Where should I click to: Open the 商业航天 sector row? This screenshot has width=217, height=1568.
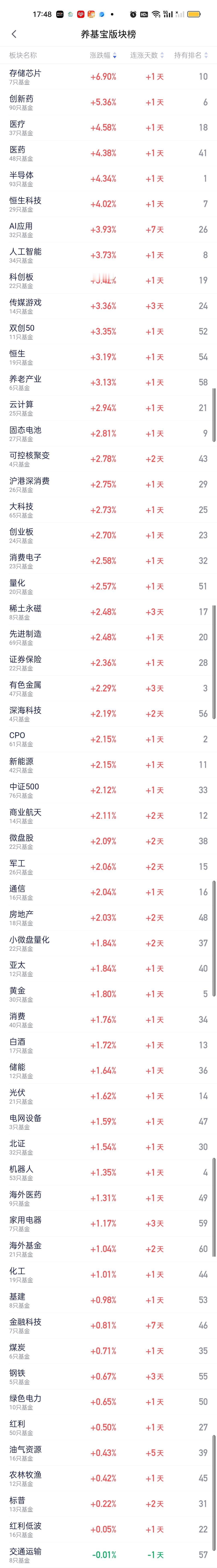pos(108,816)
